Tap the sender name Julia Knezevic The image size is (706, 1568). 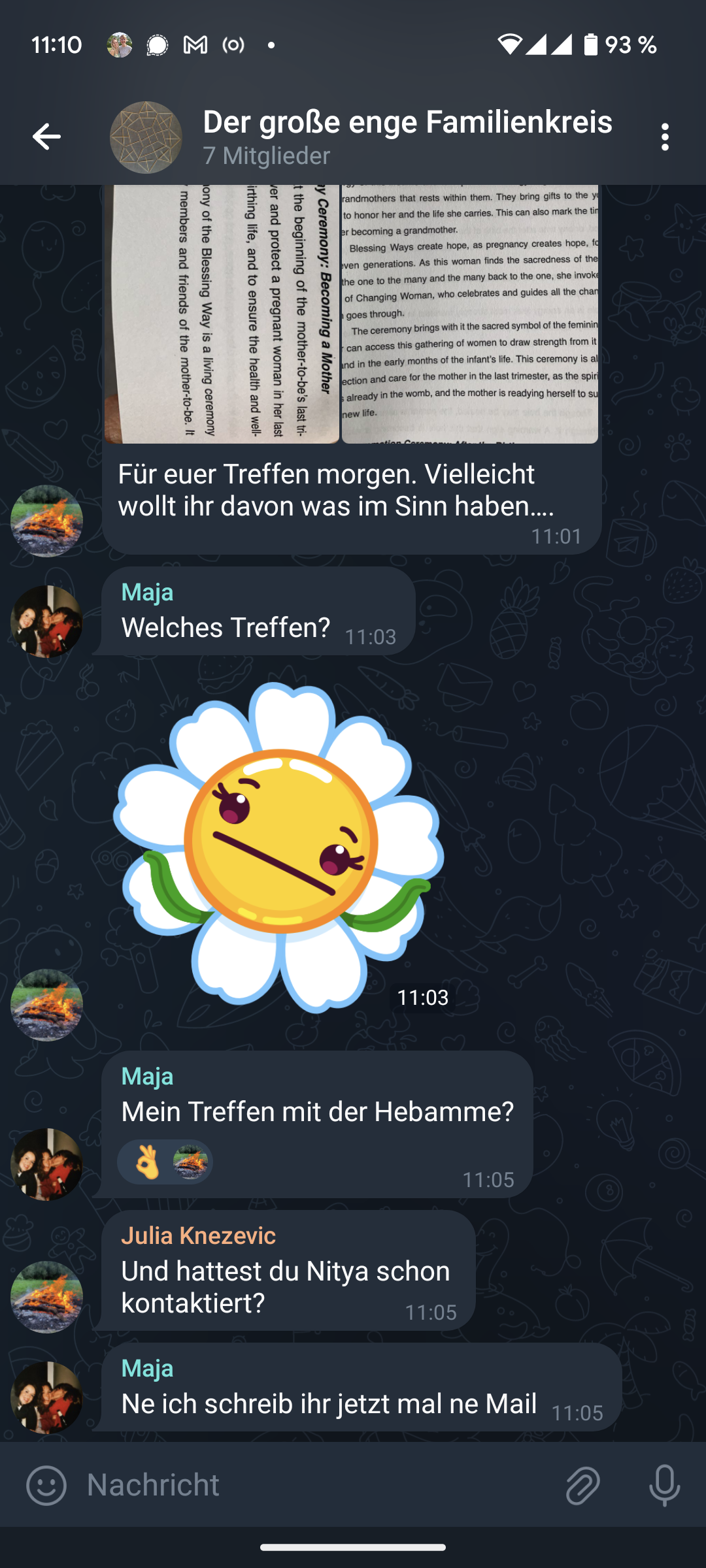point(198,1235)
